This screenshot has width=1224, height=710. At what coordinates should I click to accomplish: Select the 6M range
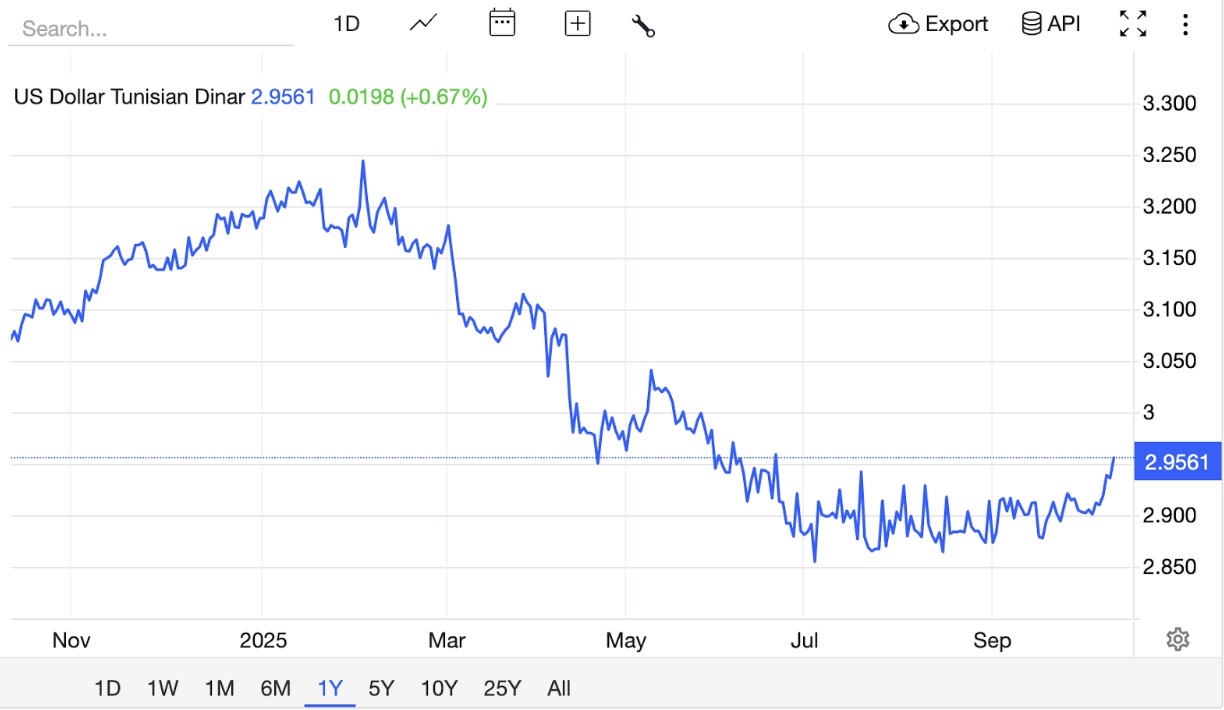pos(275,688)
